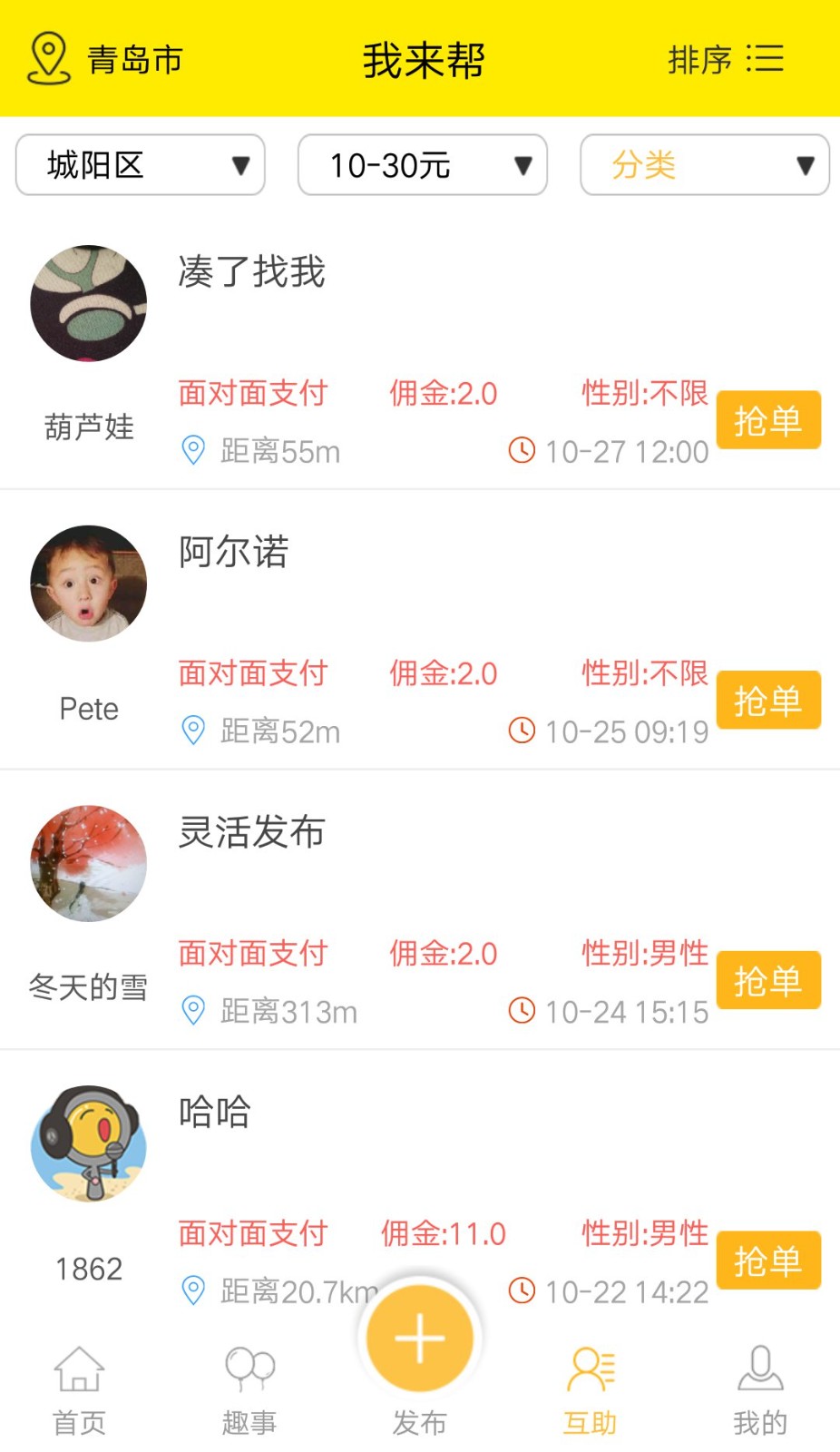
Task: Tap the 发布 plus button
Action: pos(420,1339)
